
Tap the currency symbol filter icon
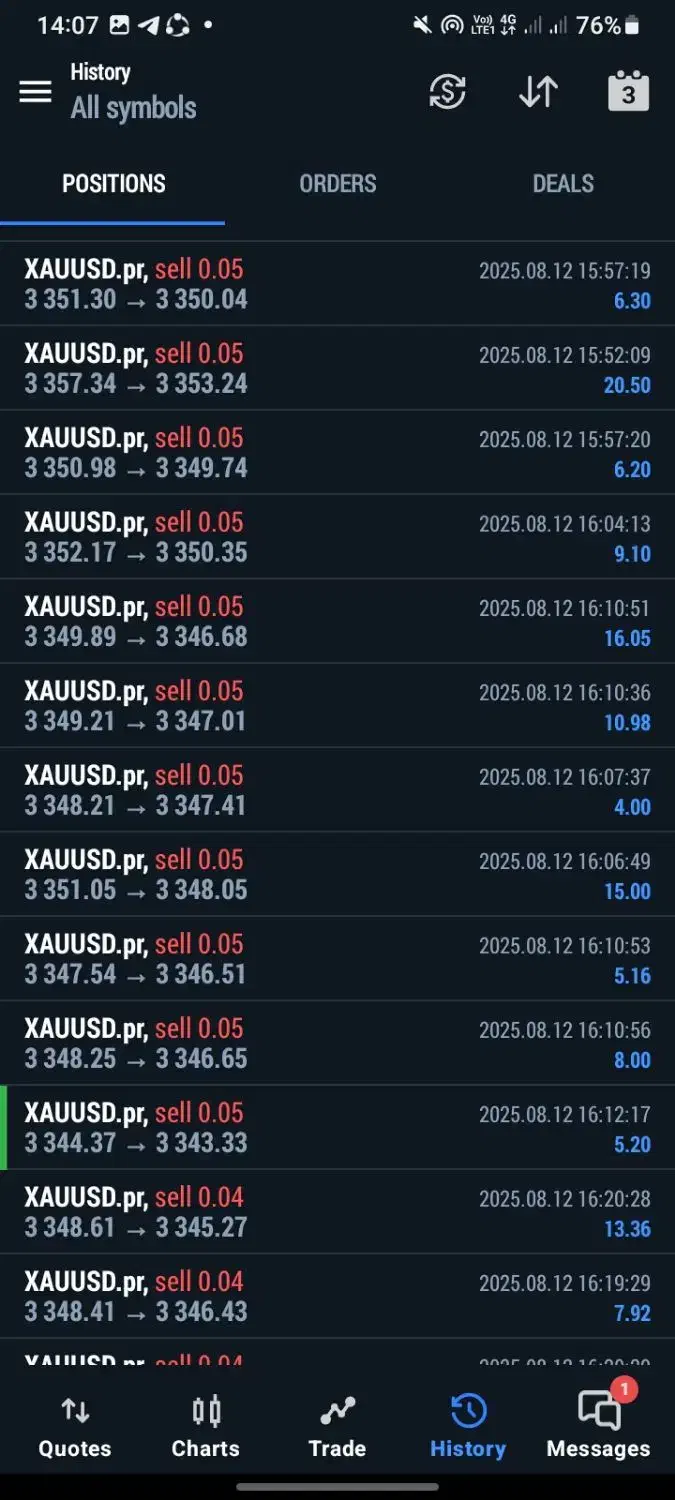(447, 91)
